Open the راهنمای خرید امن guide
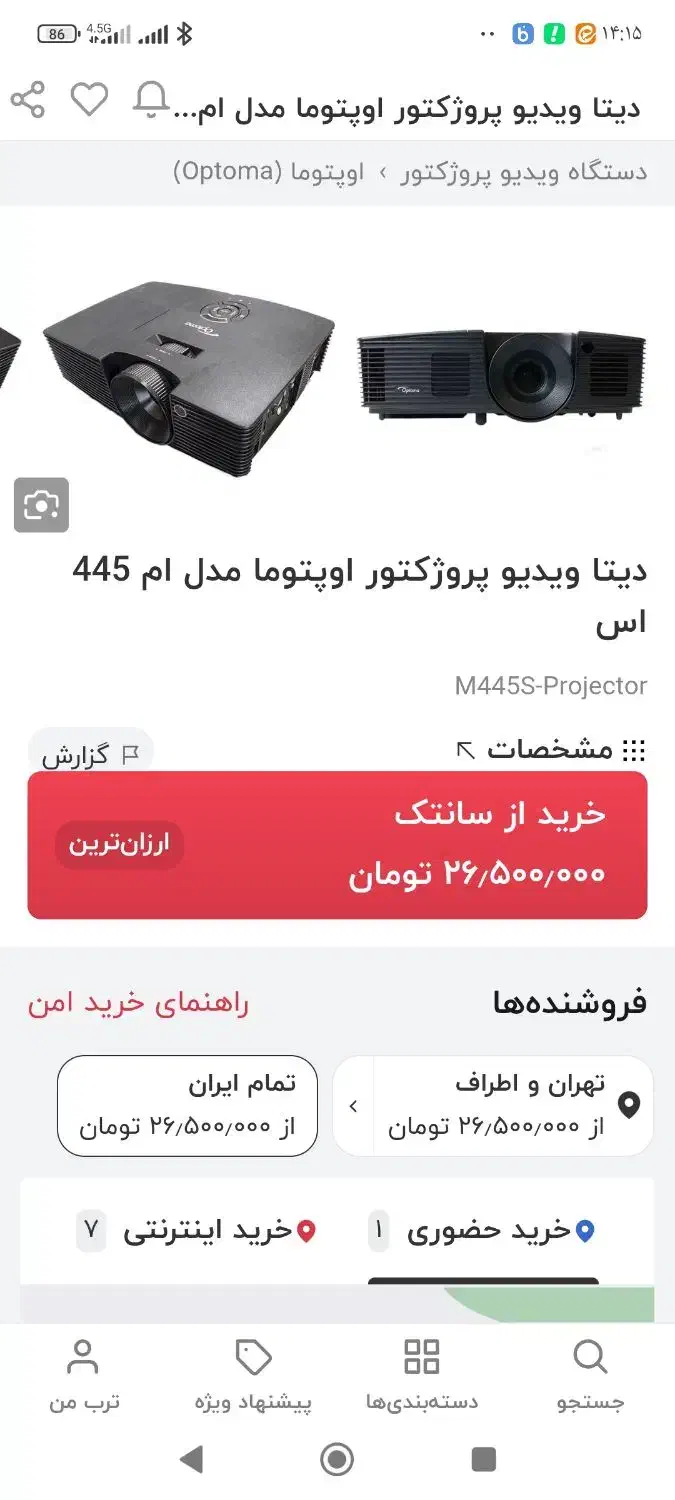This screenshot has width=675, height=1500. click(x=138, y=1004)
